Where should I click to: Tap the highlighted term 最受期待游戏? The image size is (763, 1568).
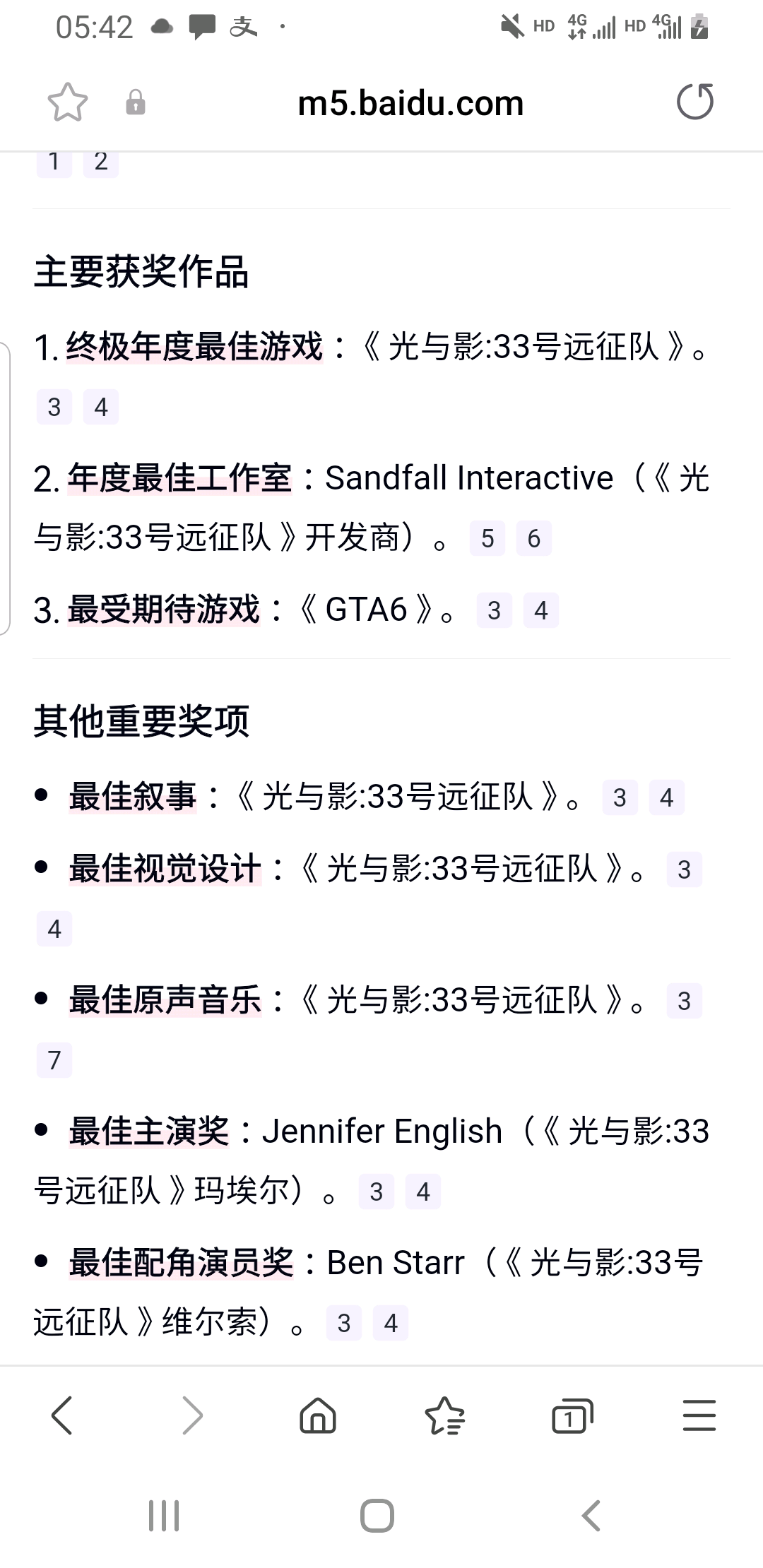[x=164, y=610]
